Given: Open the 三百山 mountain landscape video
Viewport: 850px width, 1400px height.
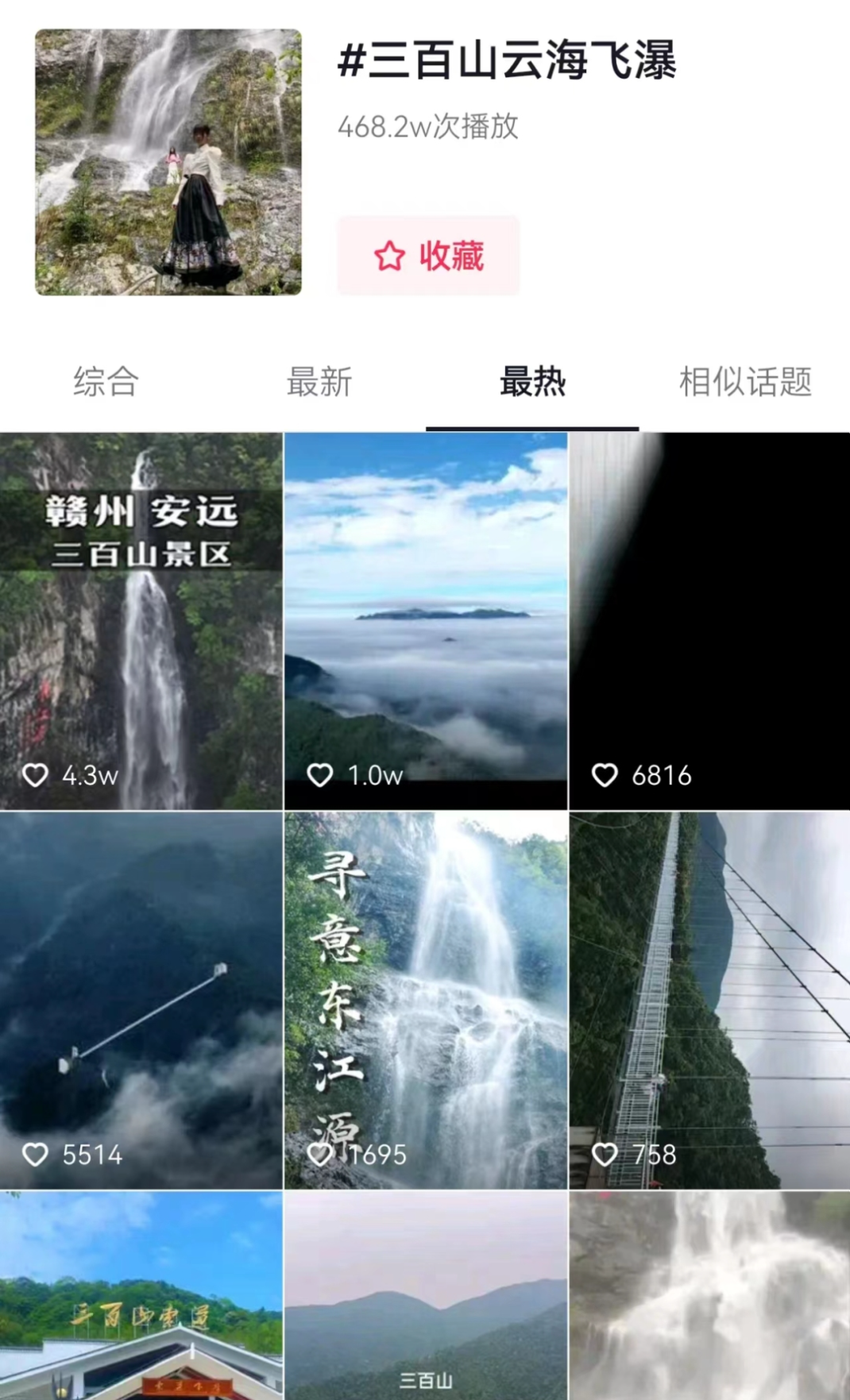Looking at the screenshot, I should [x=426, y=1295].
